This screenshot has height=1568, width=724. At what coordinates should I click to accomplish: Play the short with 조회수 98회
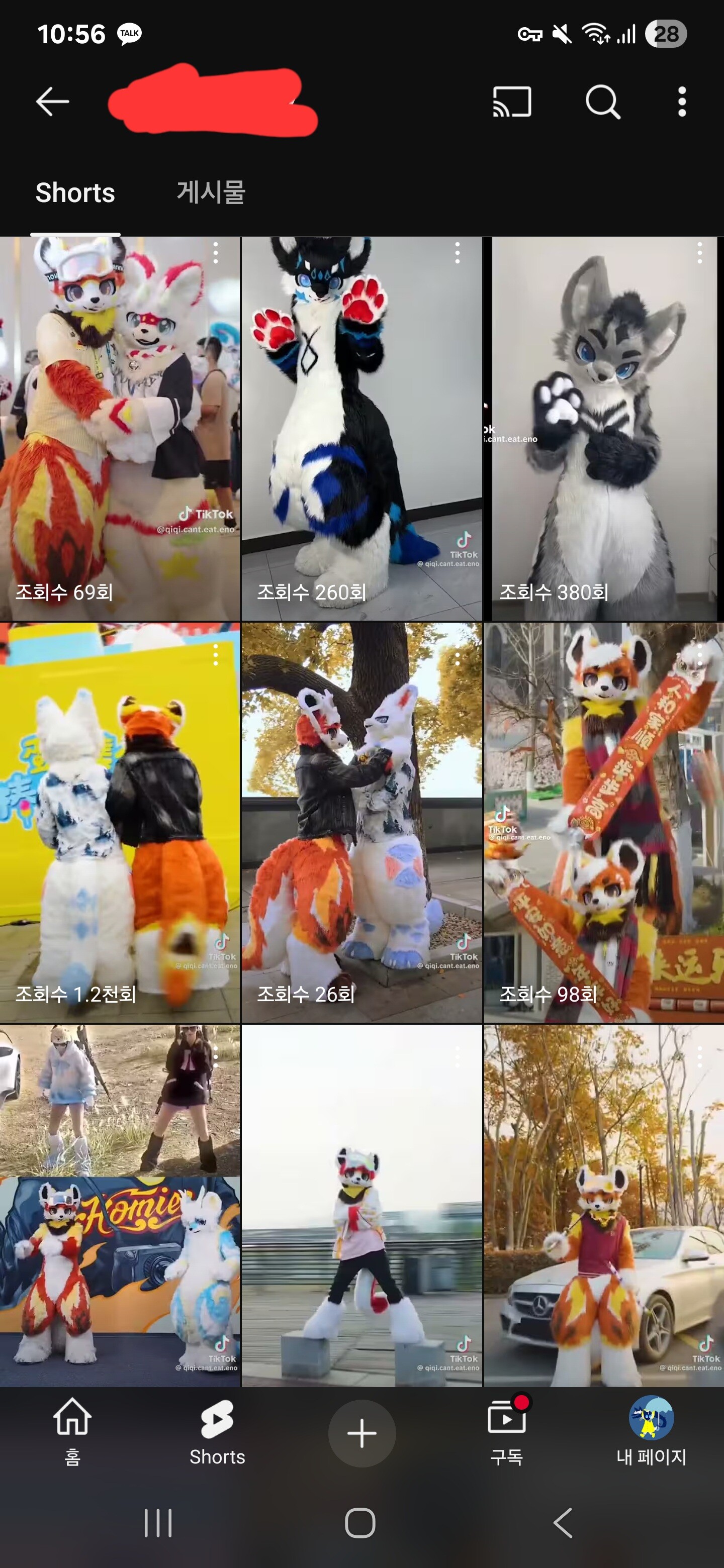(x=603, y=822)
